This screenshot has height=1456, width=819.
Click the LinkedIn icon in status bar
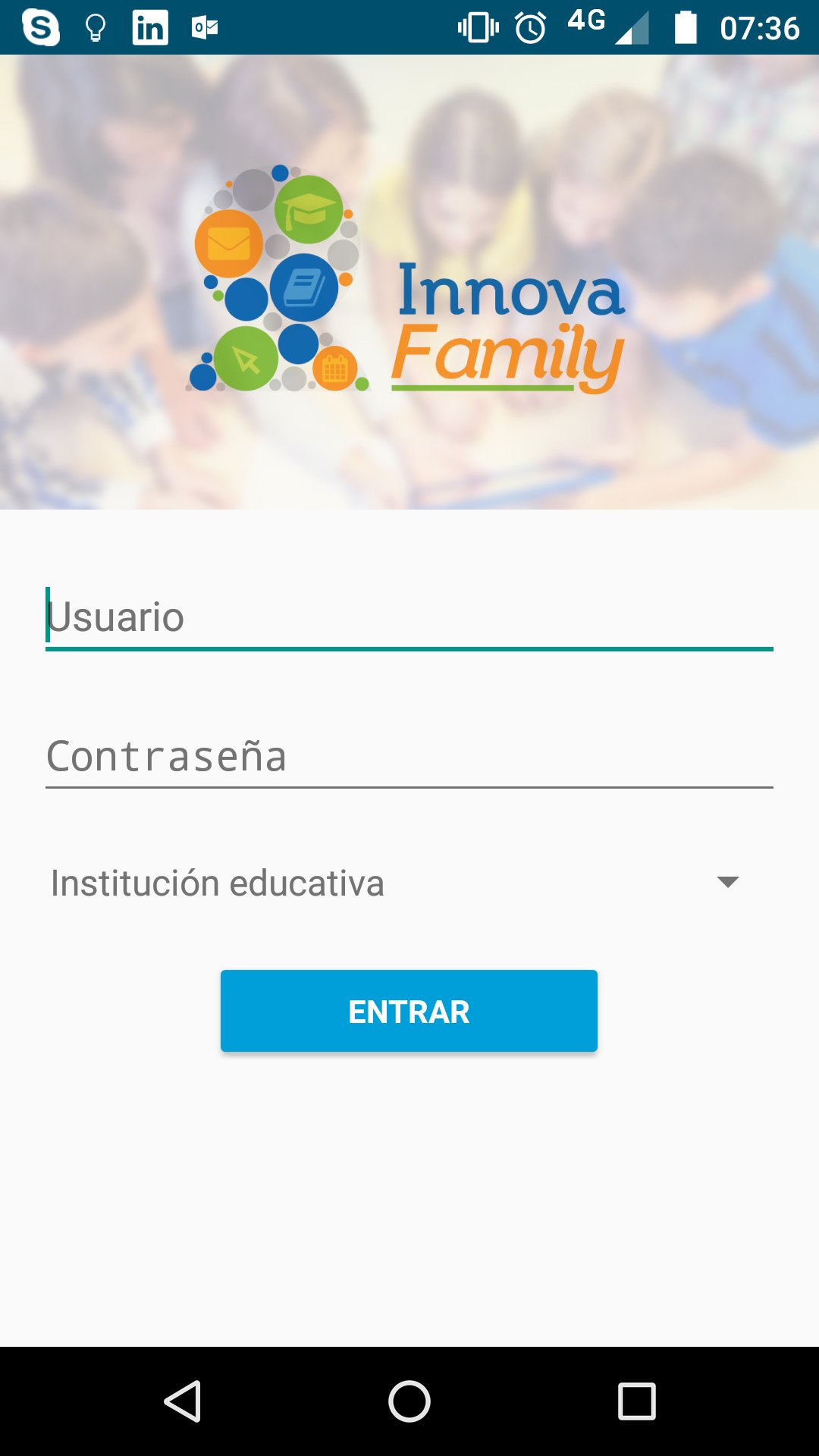(x=150, y=28)
